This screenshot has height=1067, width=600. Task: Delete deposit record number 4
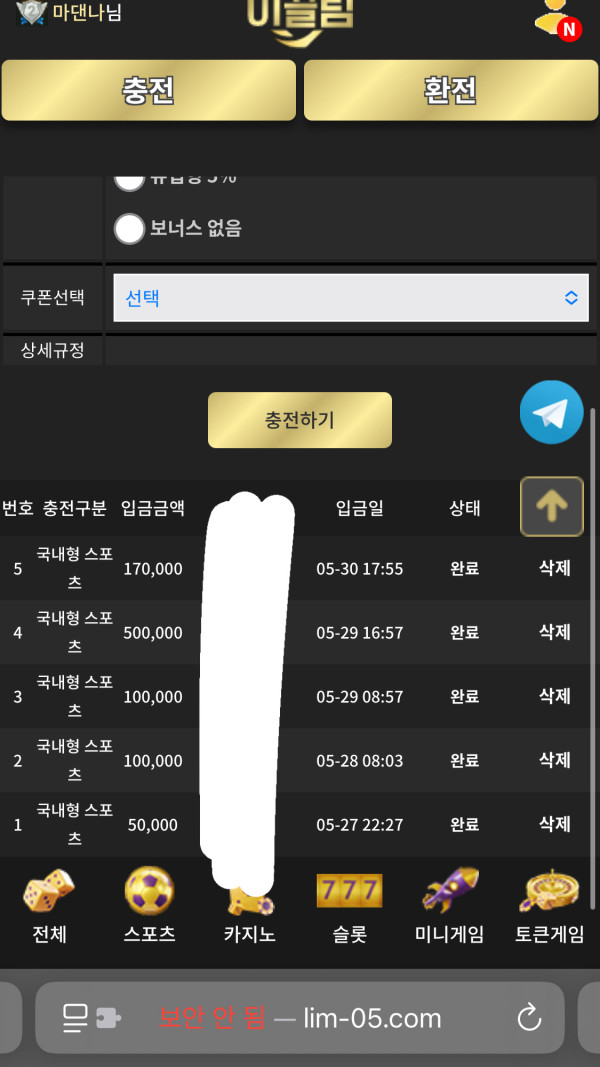pyautogui.click(x=554, y=632)
